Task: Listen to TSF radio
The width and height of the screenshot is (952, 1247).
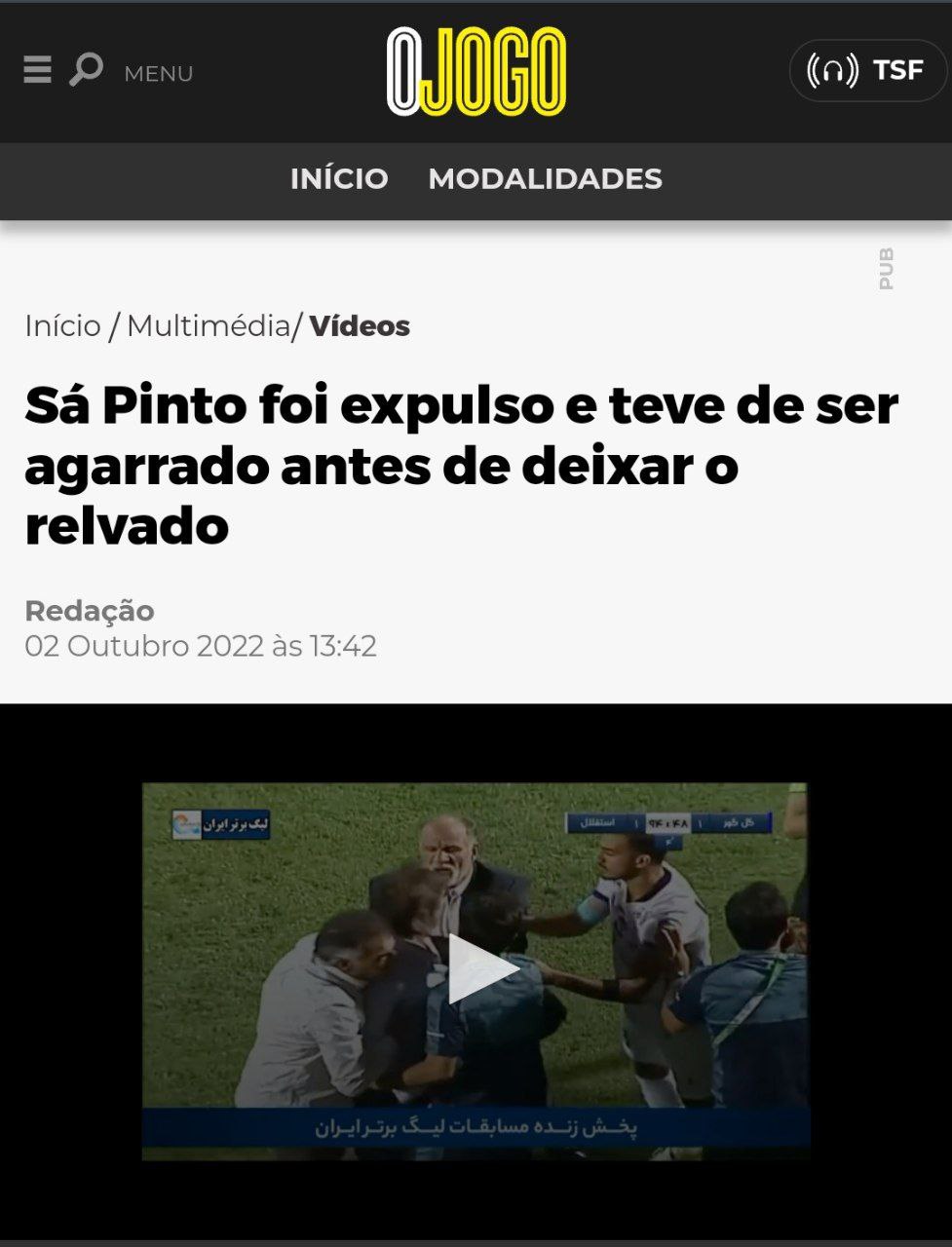Action: pyautogui.click(x=867, y=70)
